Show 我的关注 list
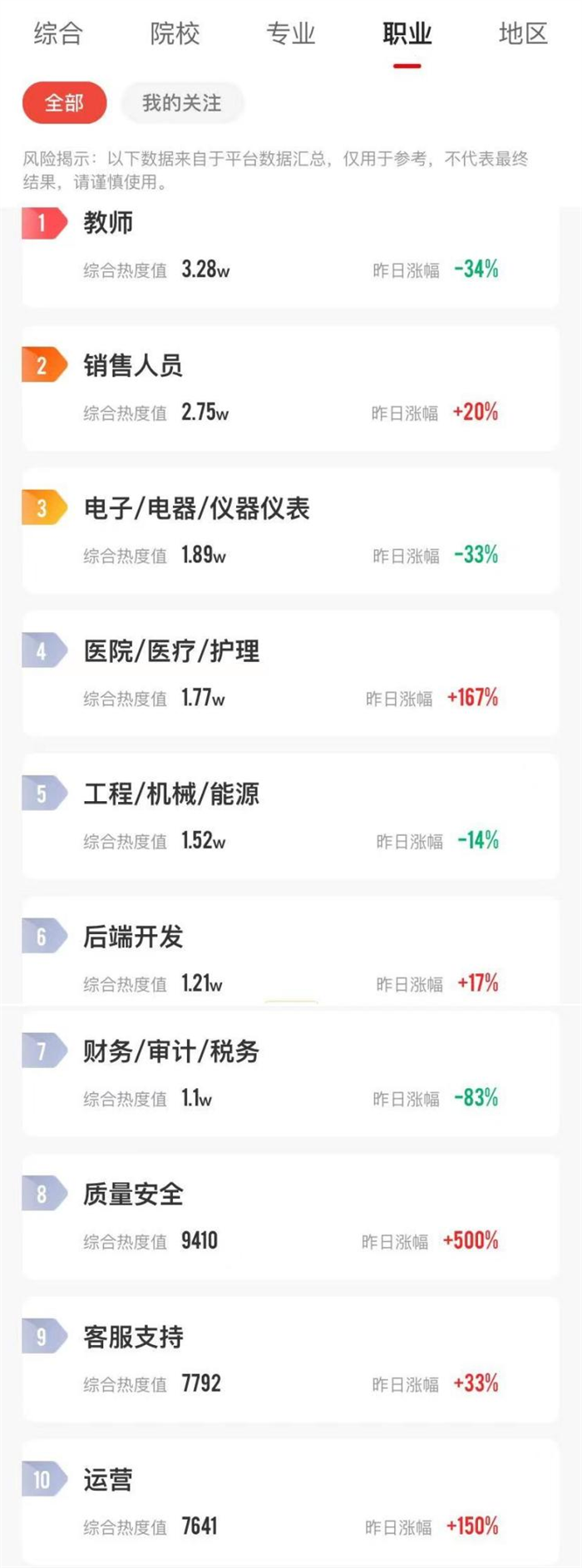 click(x=182, y=103)
